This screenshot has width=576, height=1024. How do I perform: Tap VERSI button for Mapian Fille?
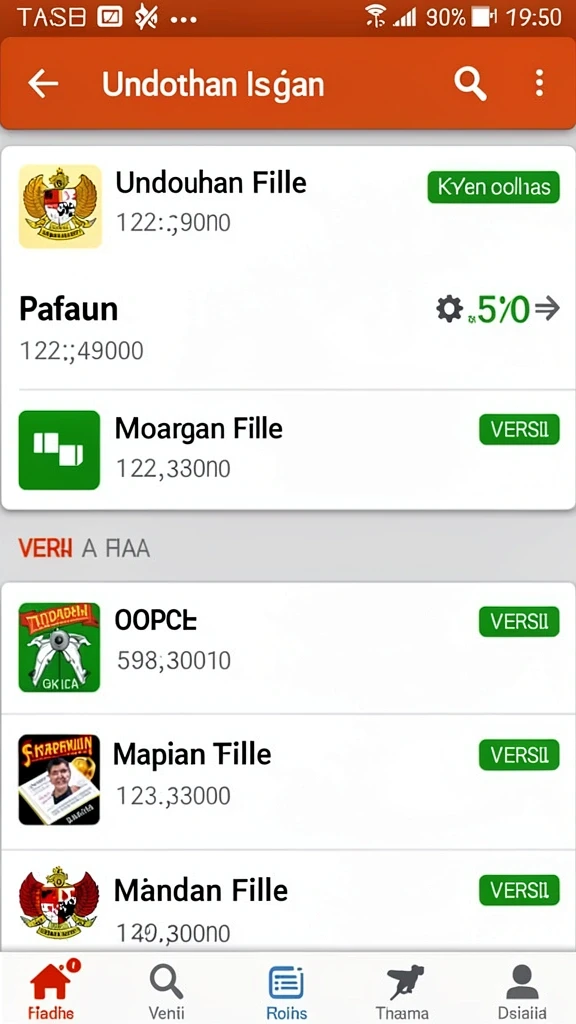[519, 755]
